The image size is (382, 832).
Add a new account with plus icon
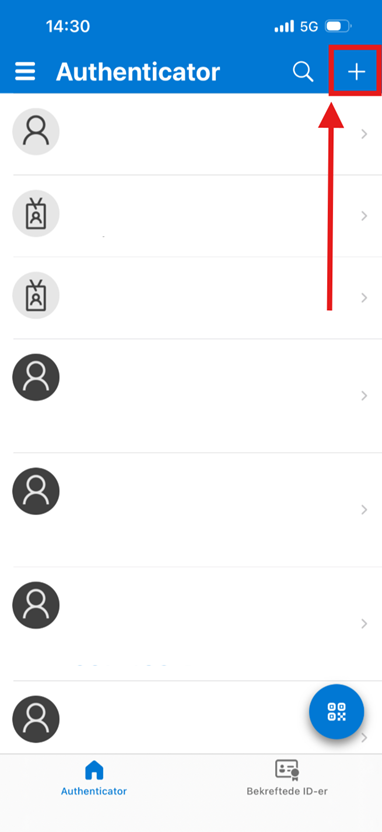pyautogui.click(x=357, y=72)
